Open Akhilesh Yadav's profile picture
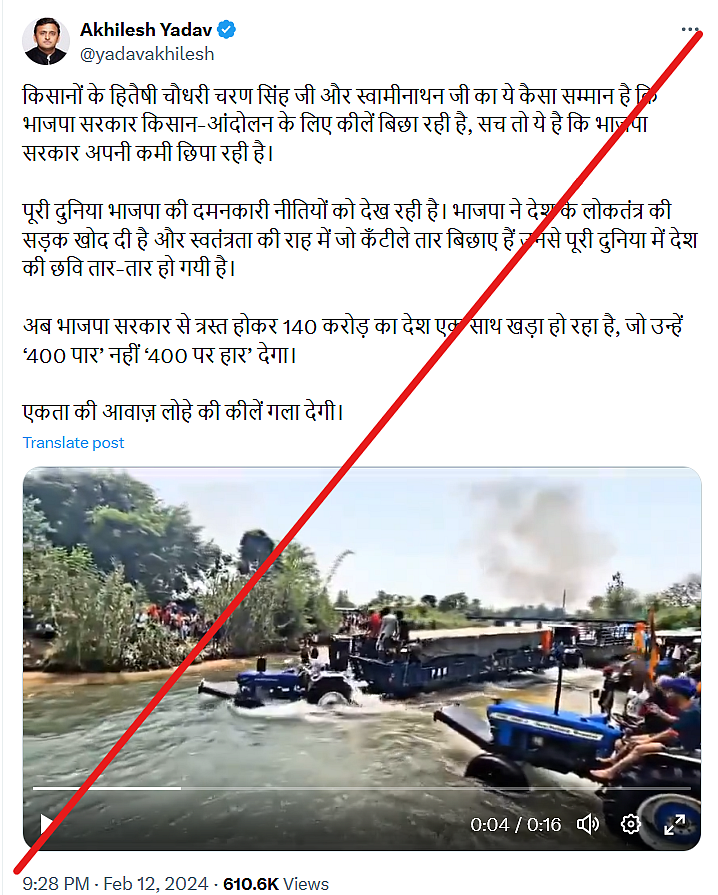This screenshot has height=895, width=718. pos(44,41)
